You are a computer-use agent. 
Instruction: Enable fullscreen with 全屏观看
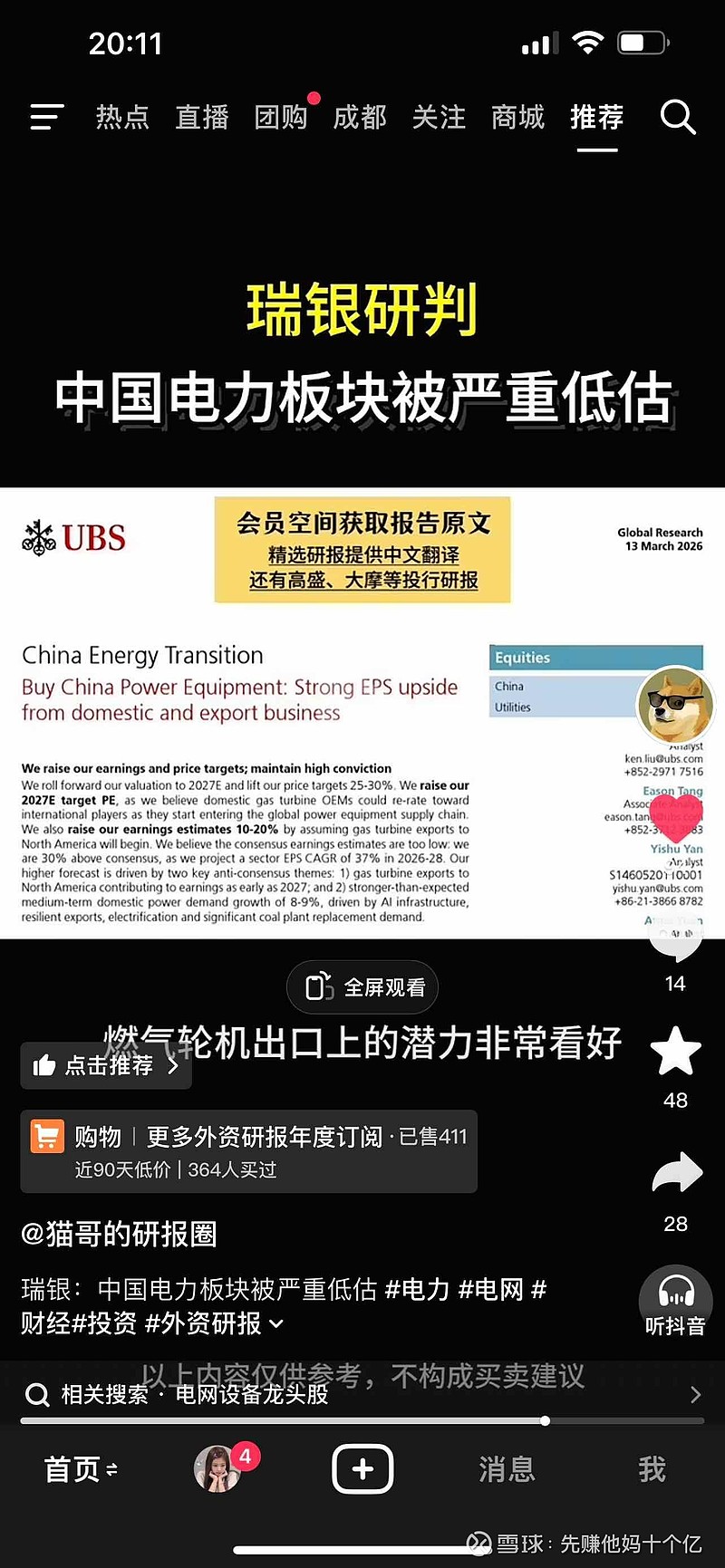(x=362, y=987)
